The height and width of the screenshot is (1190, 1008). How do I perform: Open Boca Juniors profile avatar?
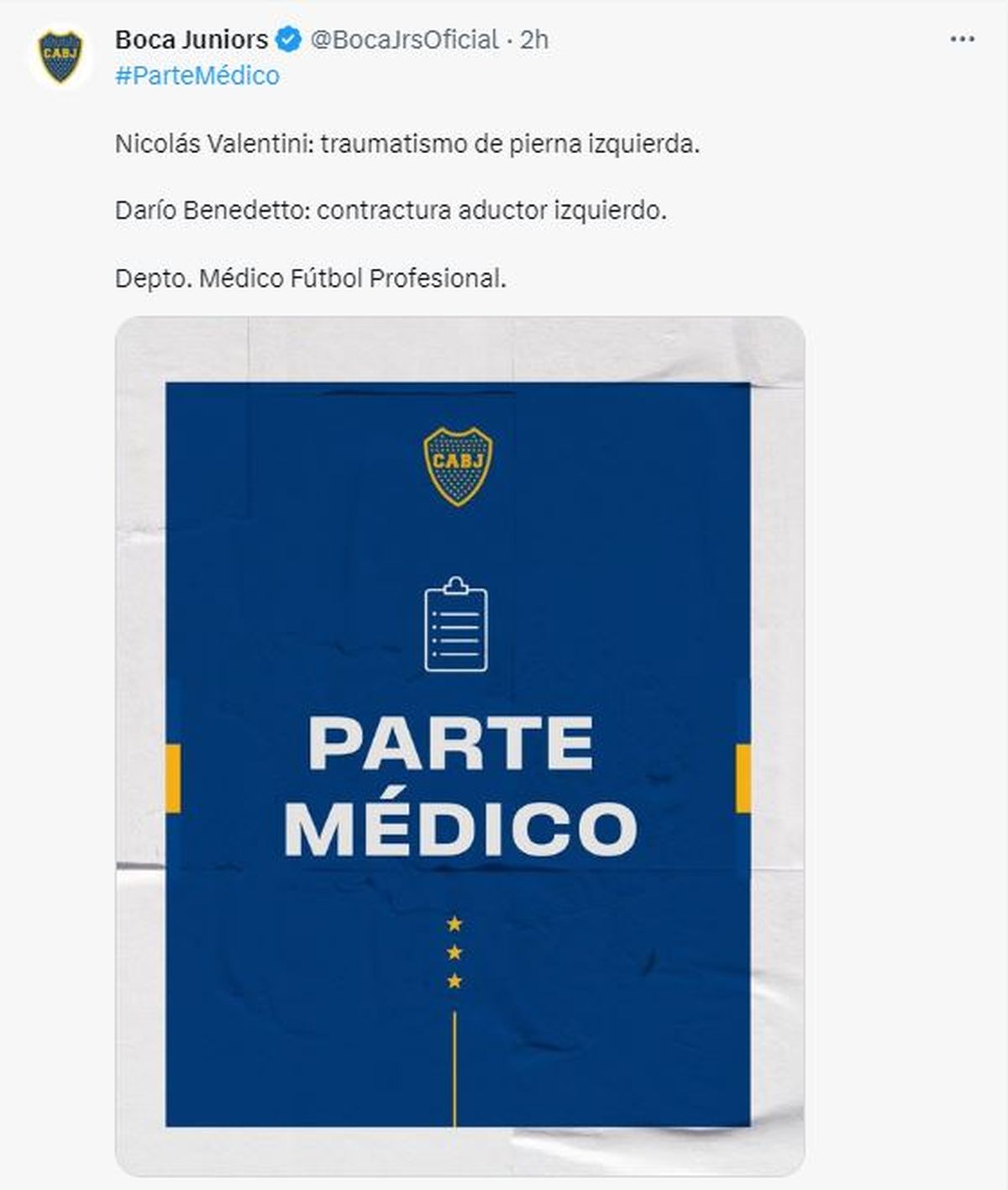pyautogui.click(x=61, y=57)
